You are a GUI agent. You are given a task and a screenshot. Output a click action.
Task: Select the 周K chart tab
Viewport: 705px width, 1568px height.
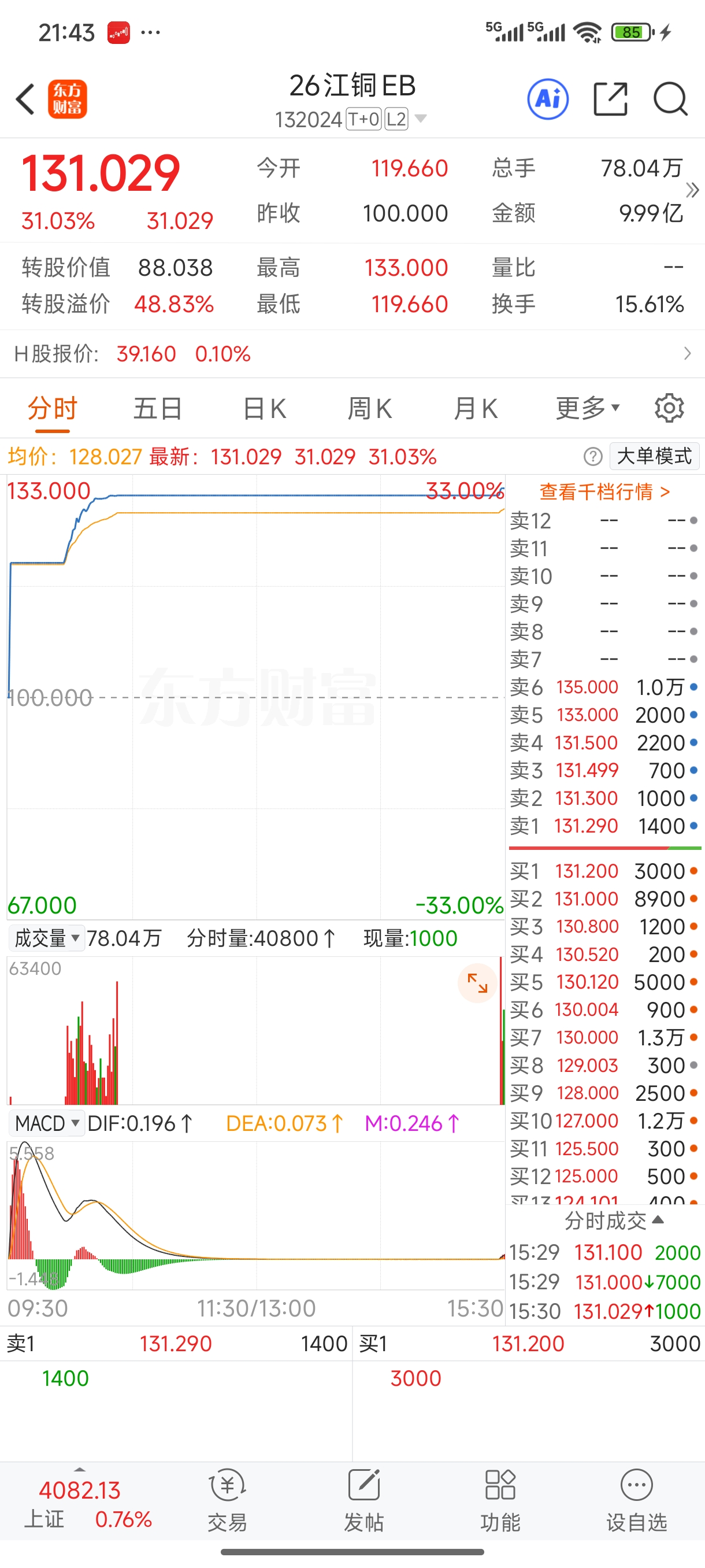tap(369, 408)
